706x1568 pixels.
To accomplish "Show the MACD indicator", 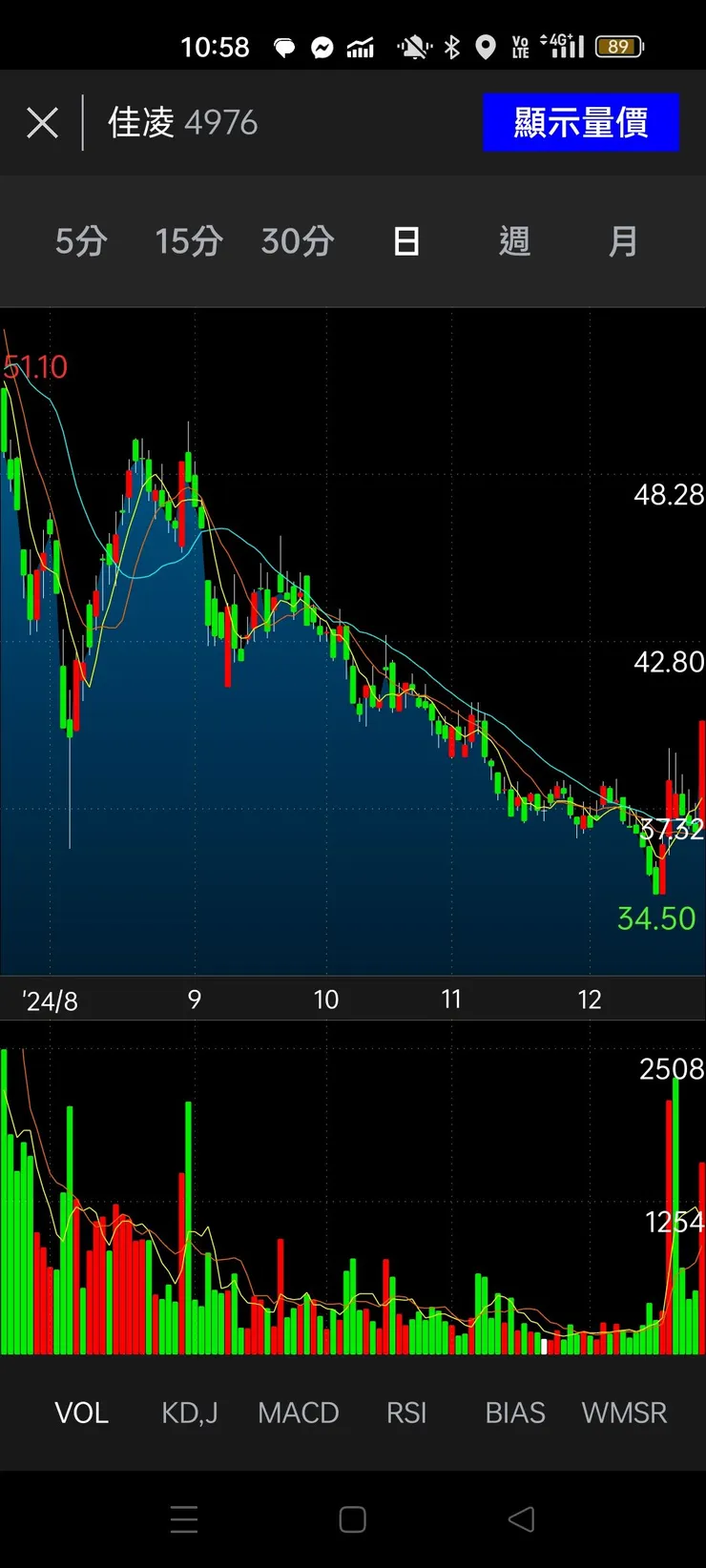I will (x=299, y=1413).
